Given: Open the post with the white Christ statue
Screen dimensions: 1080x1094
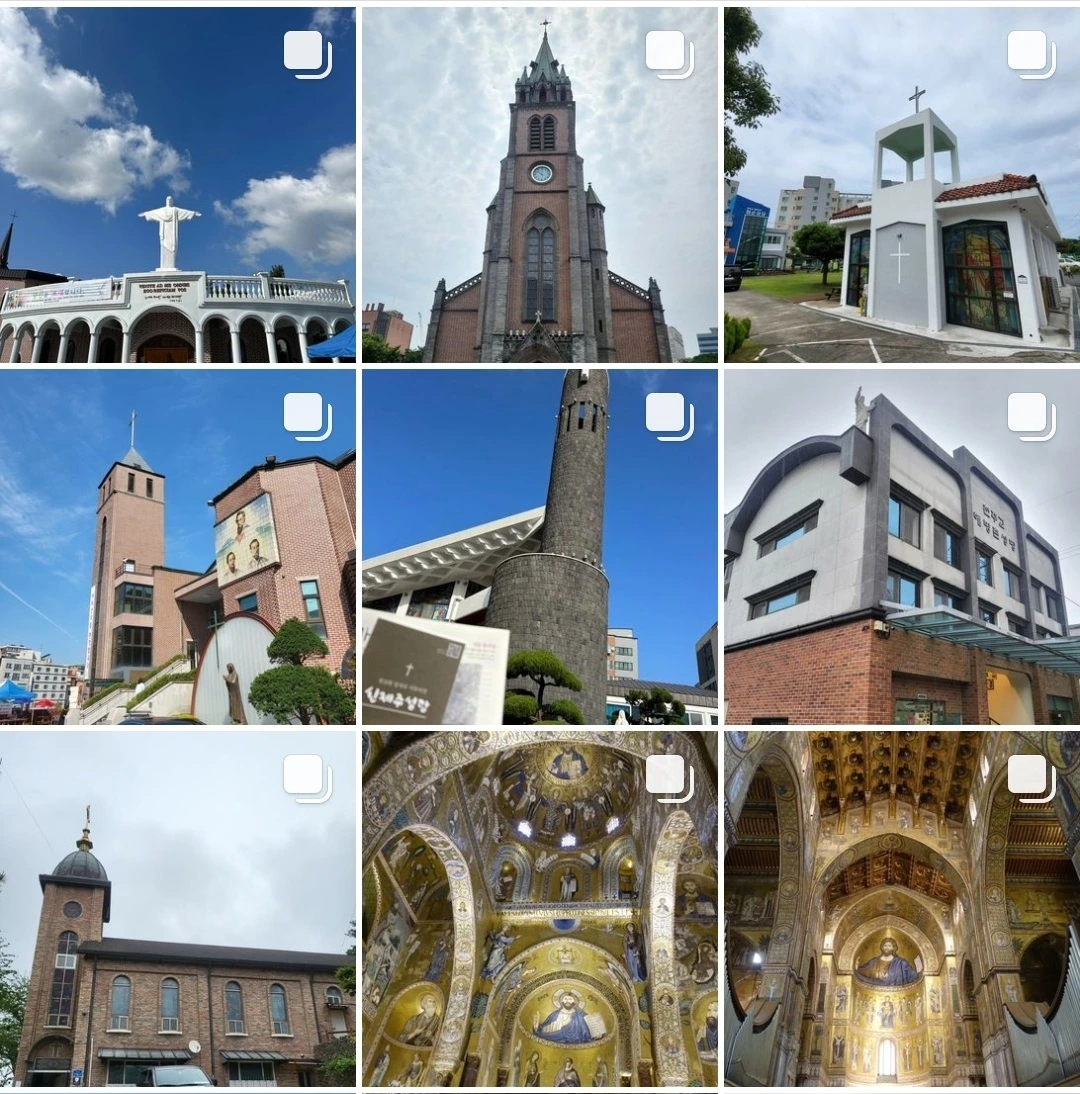Looking at the screenshot, I should coord(177,185).
